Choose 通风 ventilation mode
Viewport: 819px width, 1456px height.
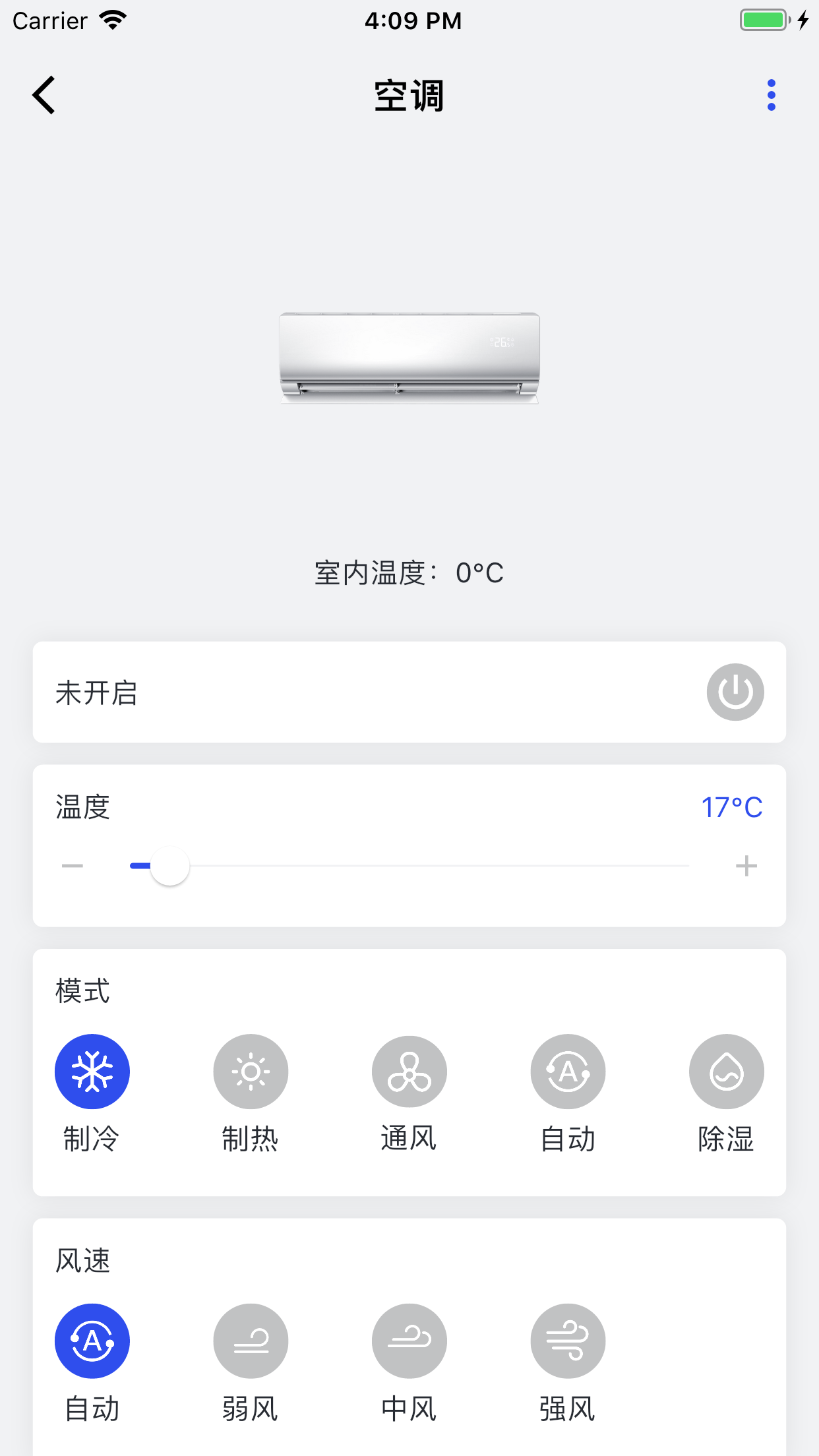tap(409, 1072)
